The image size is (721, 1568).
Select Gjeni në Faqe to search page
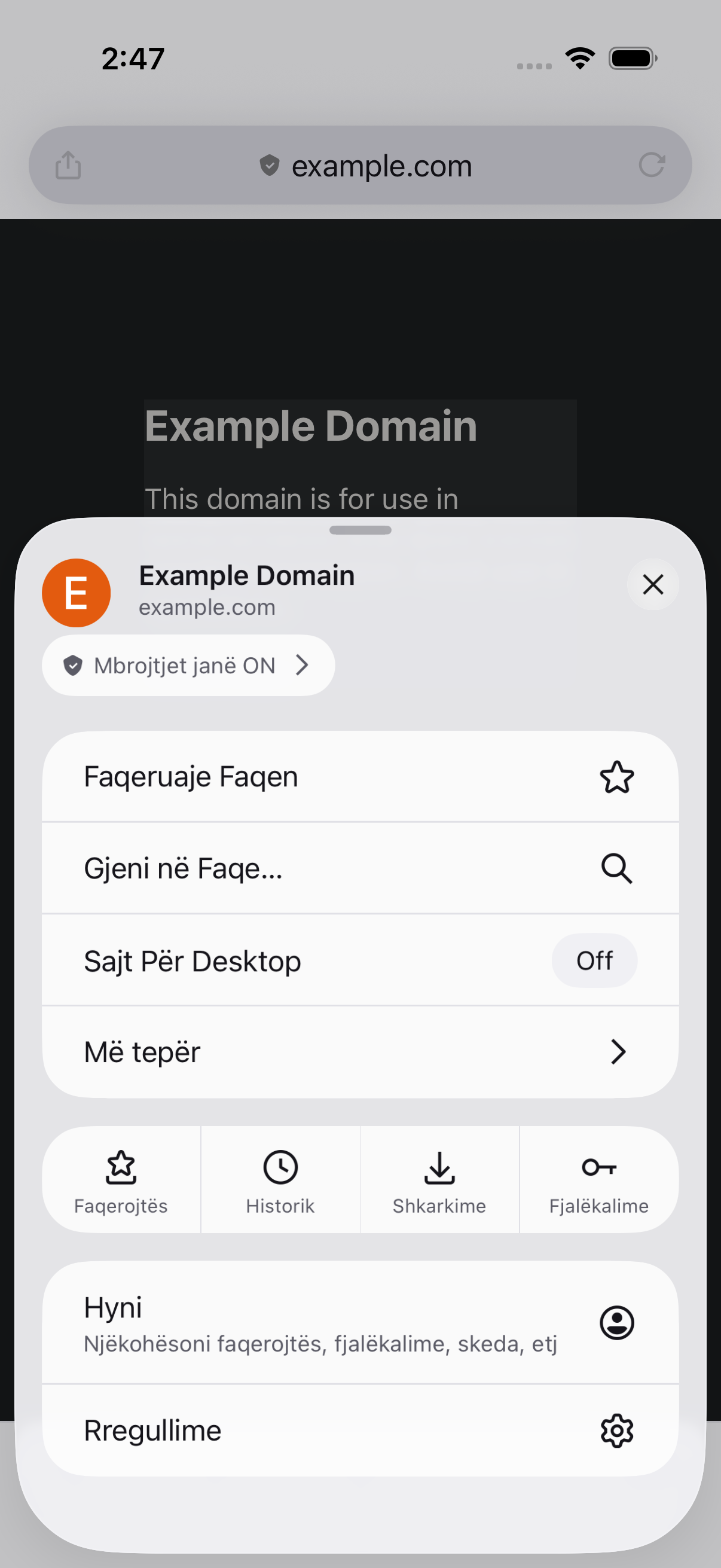click(360, 868)
